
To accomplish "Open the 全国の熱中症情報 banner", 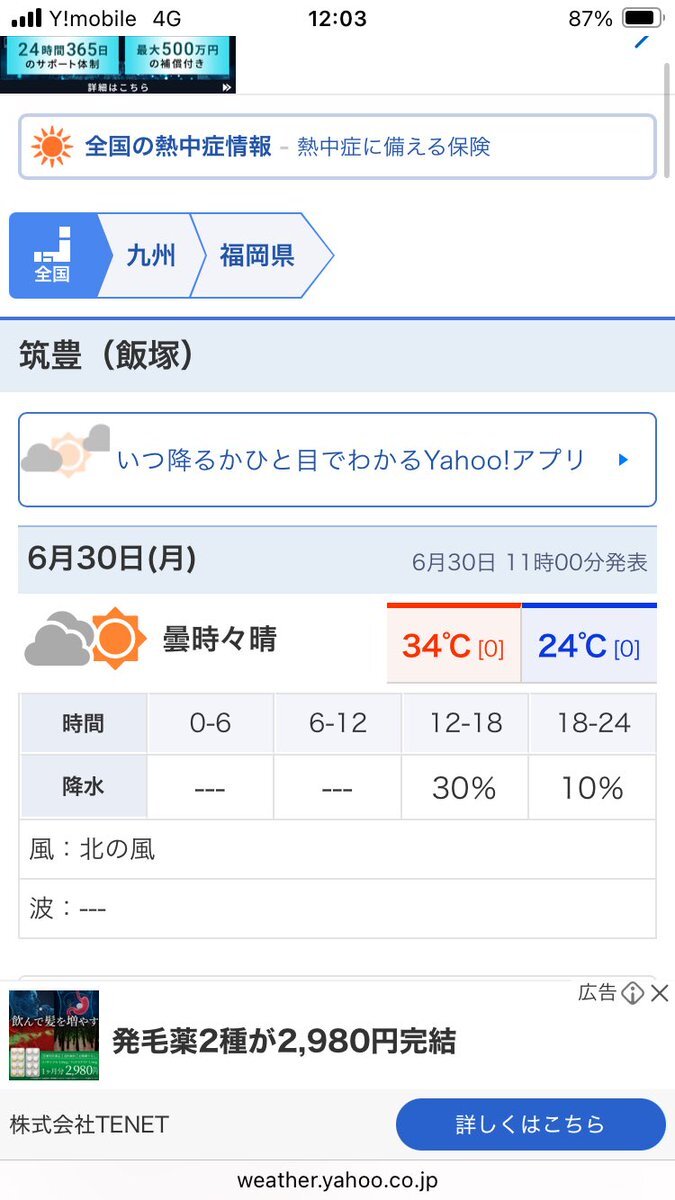I will [337, 147].
